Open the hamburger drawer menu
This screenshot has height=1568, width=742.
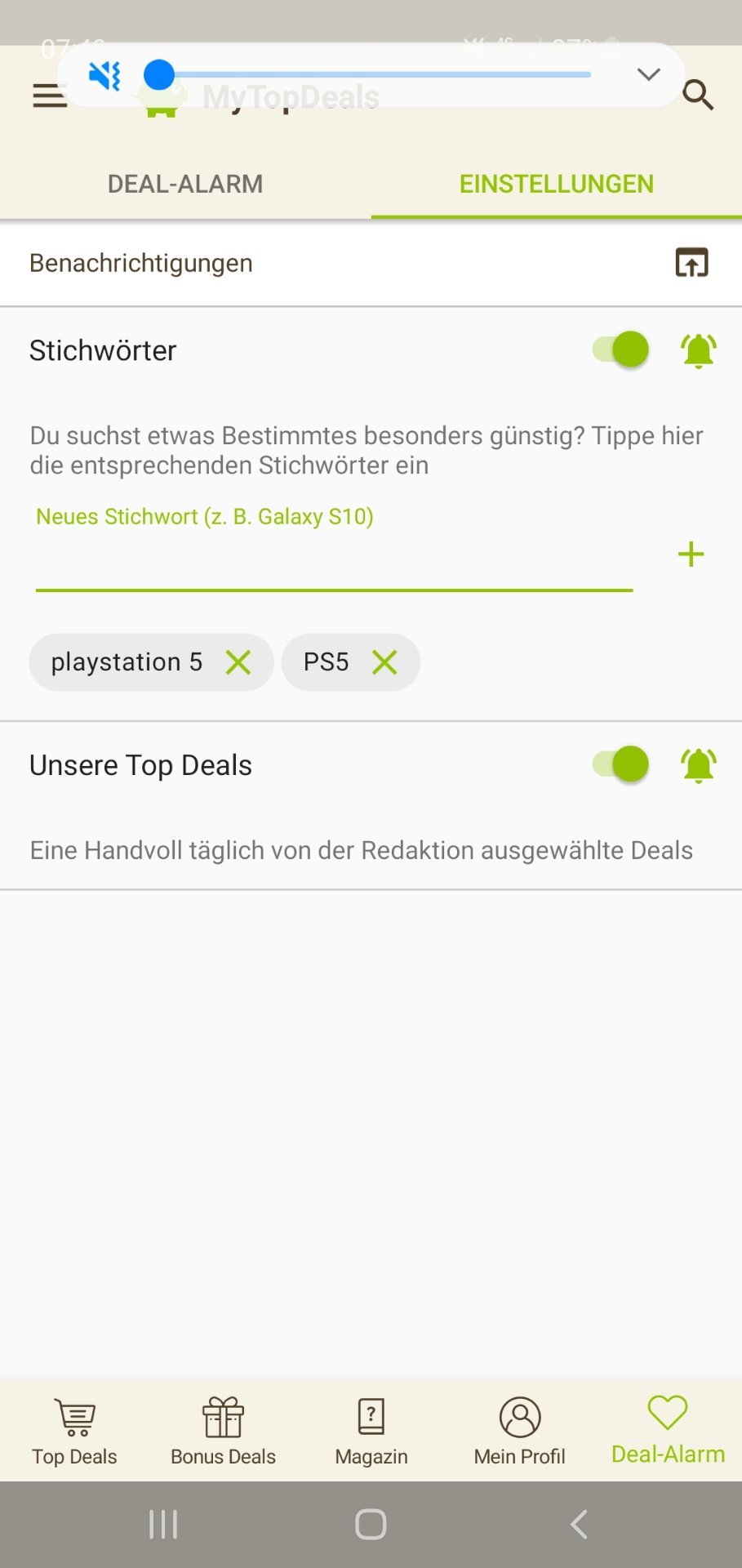(49, 96)
